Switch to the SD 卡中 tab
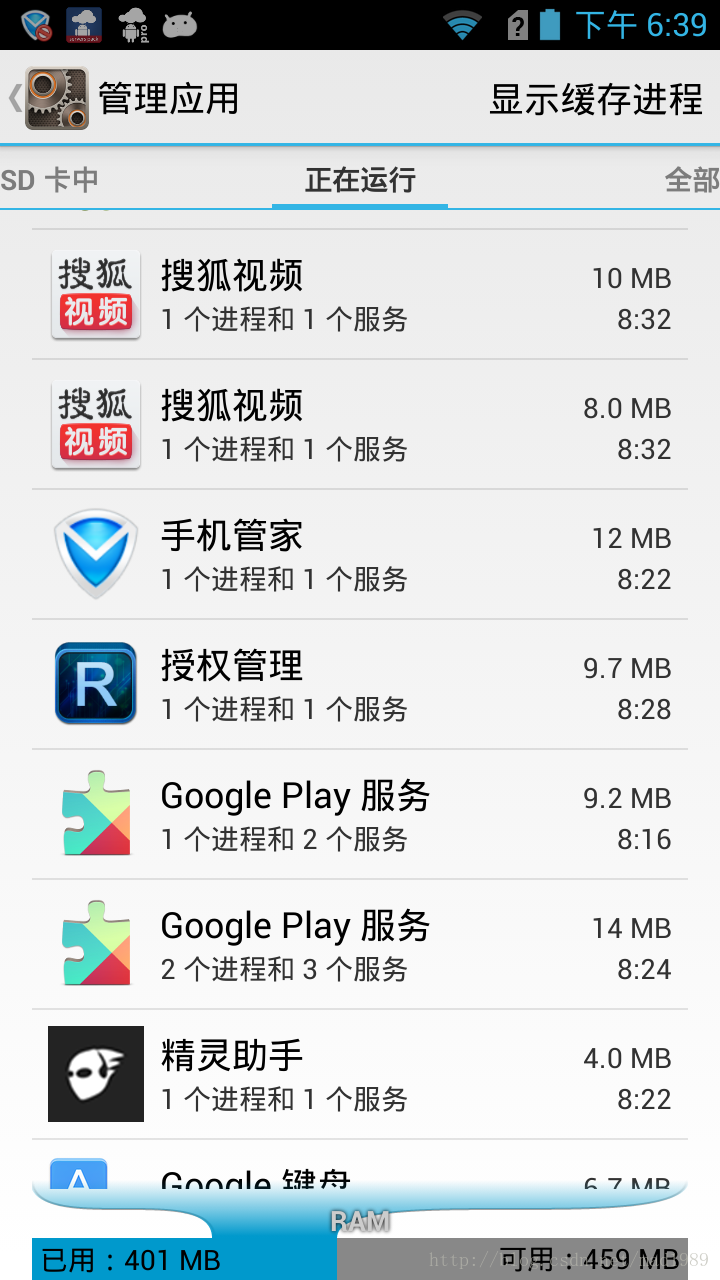The image size is (720, 1280). pyautogui.click(x=50, y=180)
